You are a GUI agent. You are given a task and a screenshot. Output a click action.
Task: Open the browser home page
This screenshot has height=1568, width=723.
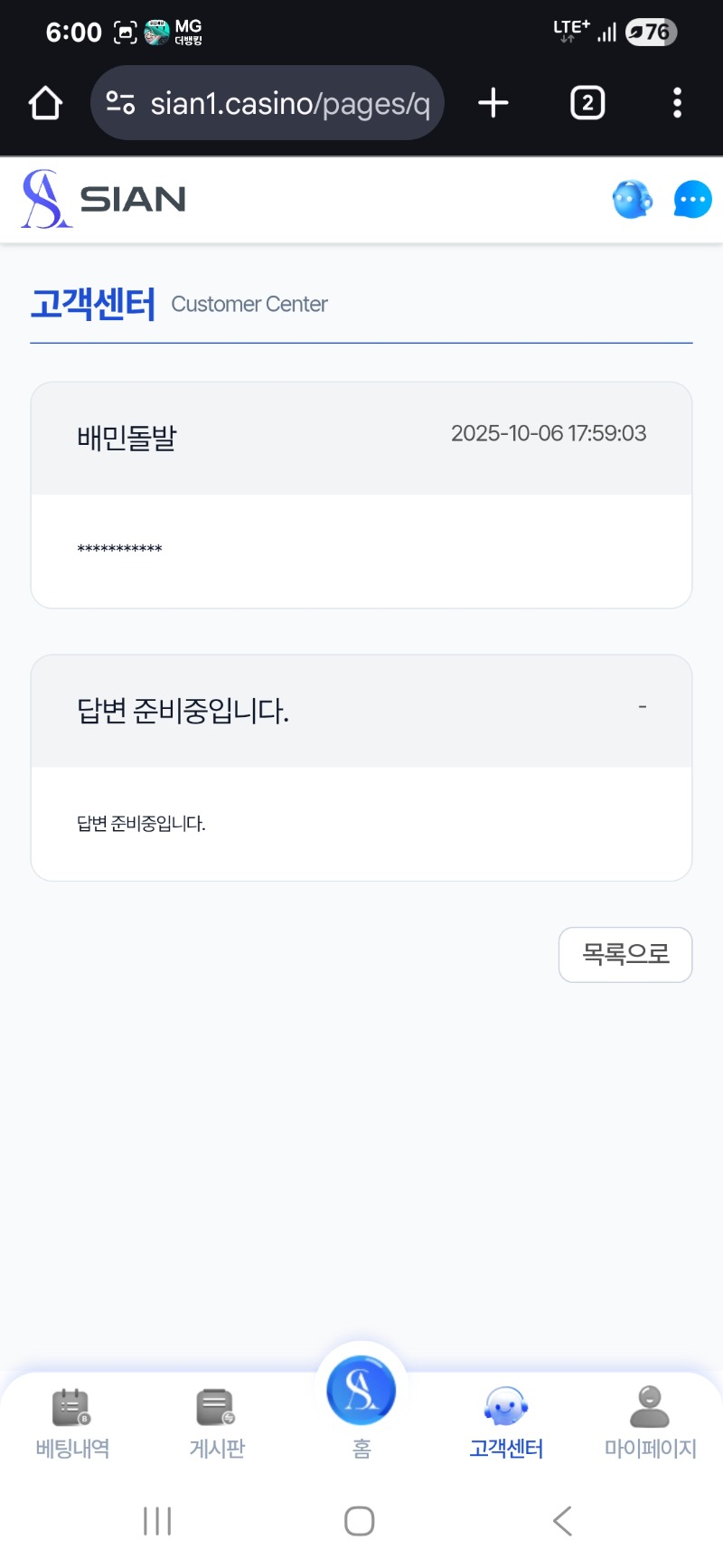(x=45, y=103)
